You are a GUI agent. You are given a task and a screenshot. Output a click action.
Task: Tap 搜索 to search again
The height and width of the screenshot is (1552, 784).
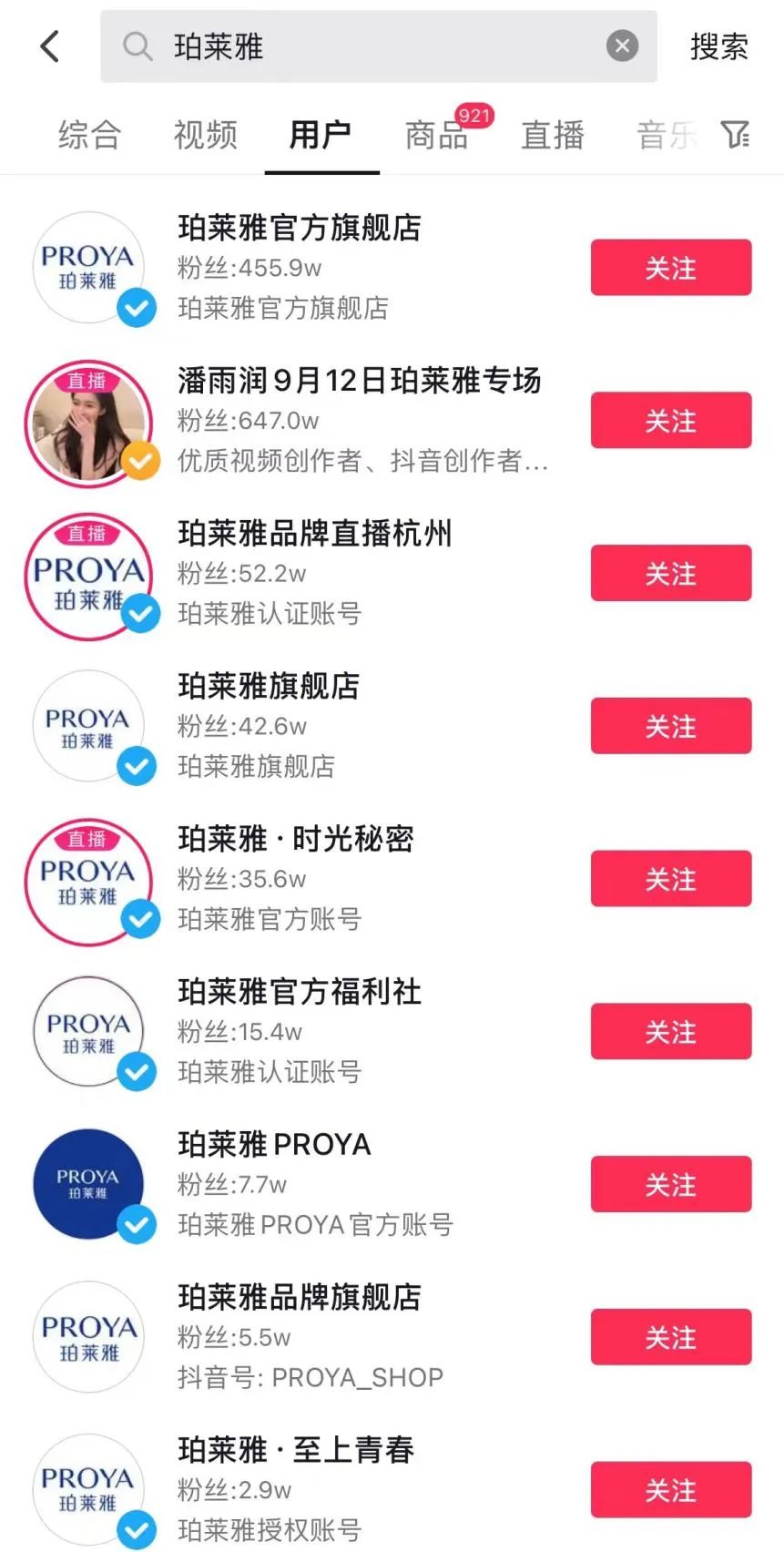pyautogui.click(x=719, y=46)
